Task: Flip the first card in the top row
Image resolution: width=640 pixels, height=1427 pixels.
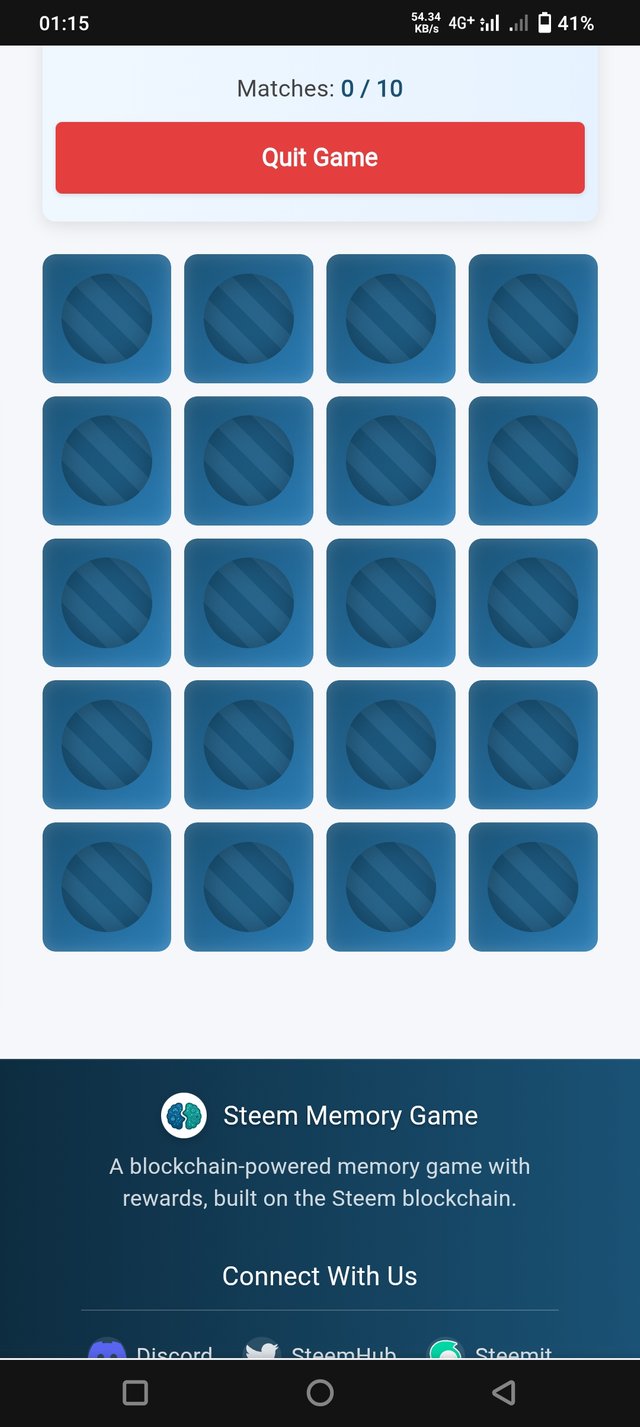Action: point(107,318)
